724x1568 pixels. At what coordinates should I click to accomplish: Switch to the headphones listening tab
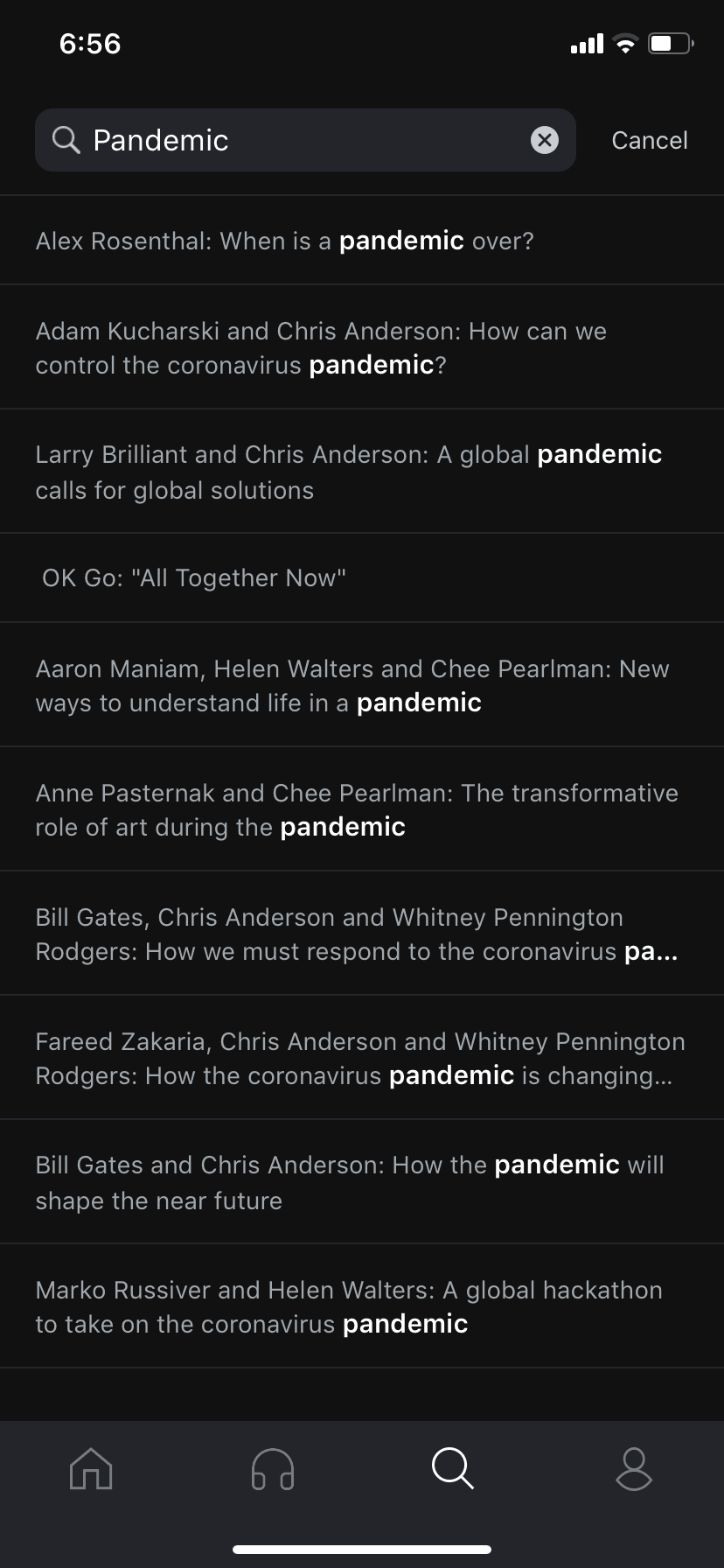[272, 1468]
